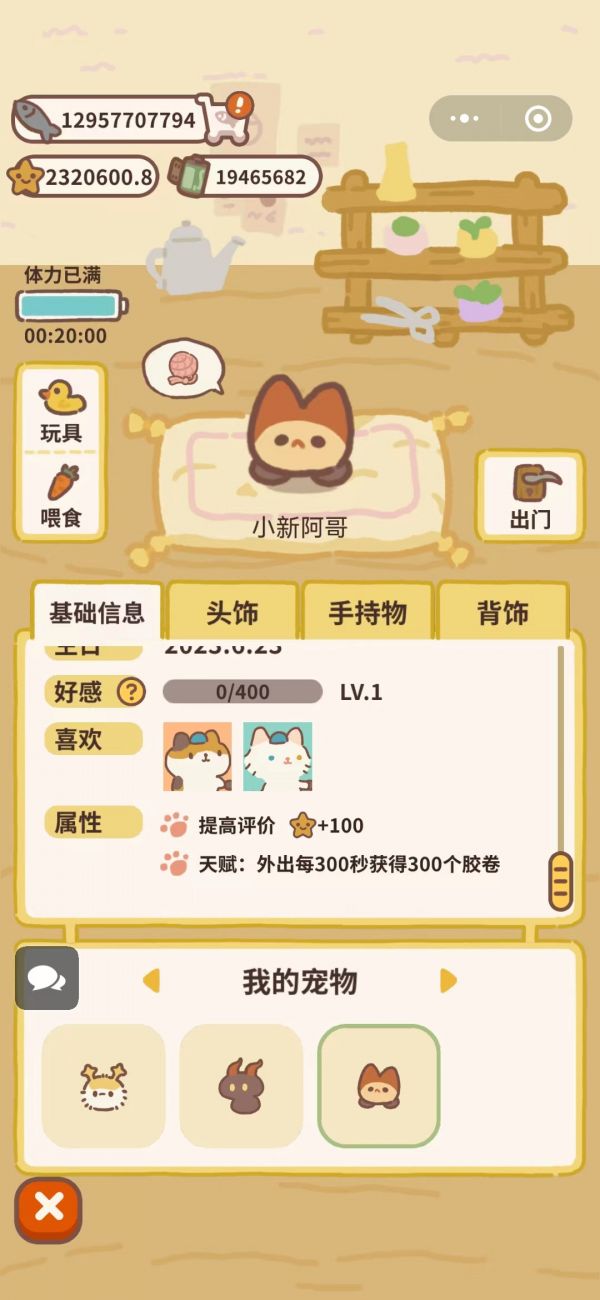Open the shopping cart icon
Screen dimensions: 600x1300
pos(222,120)
